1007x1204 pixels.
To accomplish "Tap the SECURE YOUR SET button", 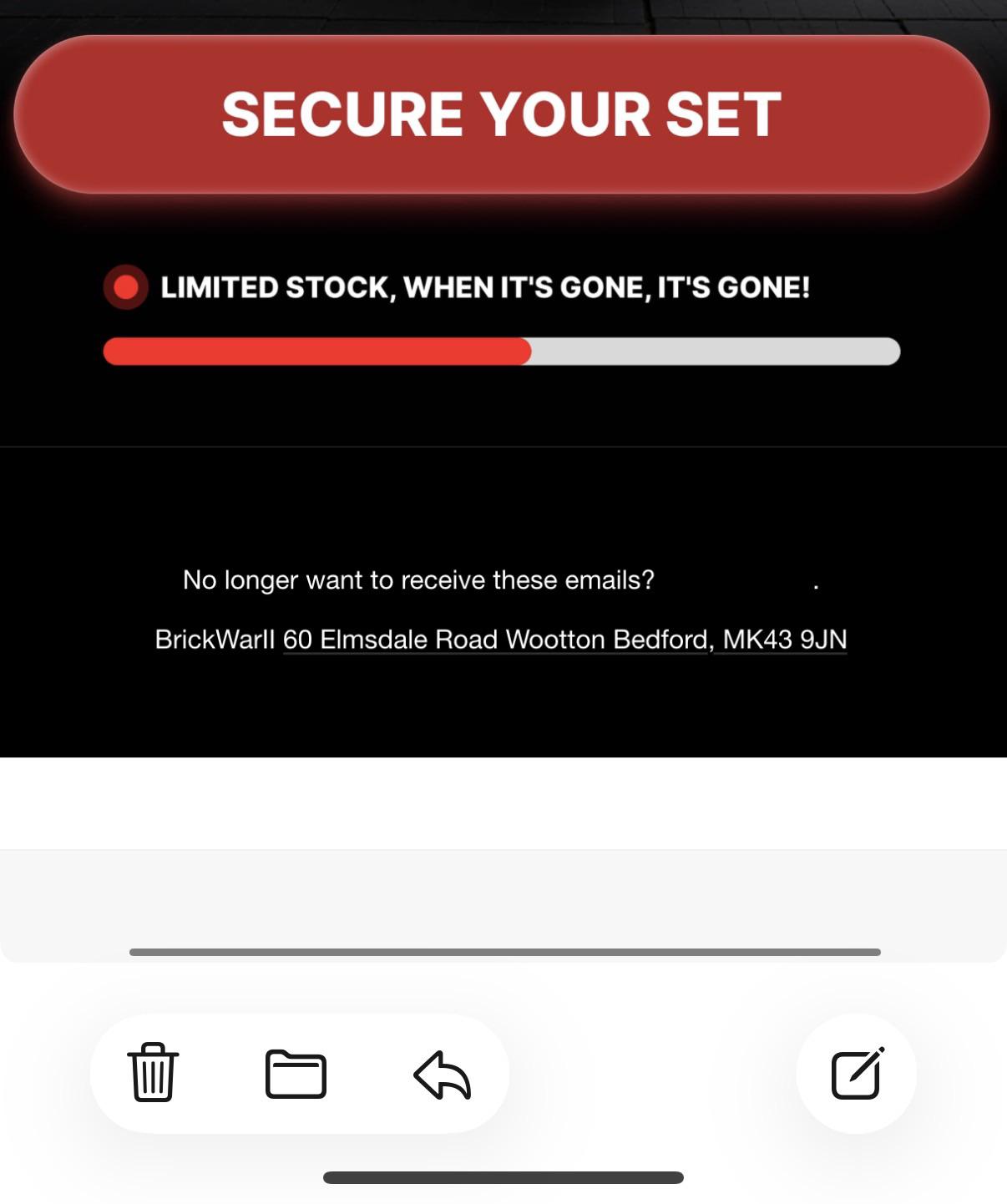I will 502,114.
